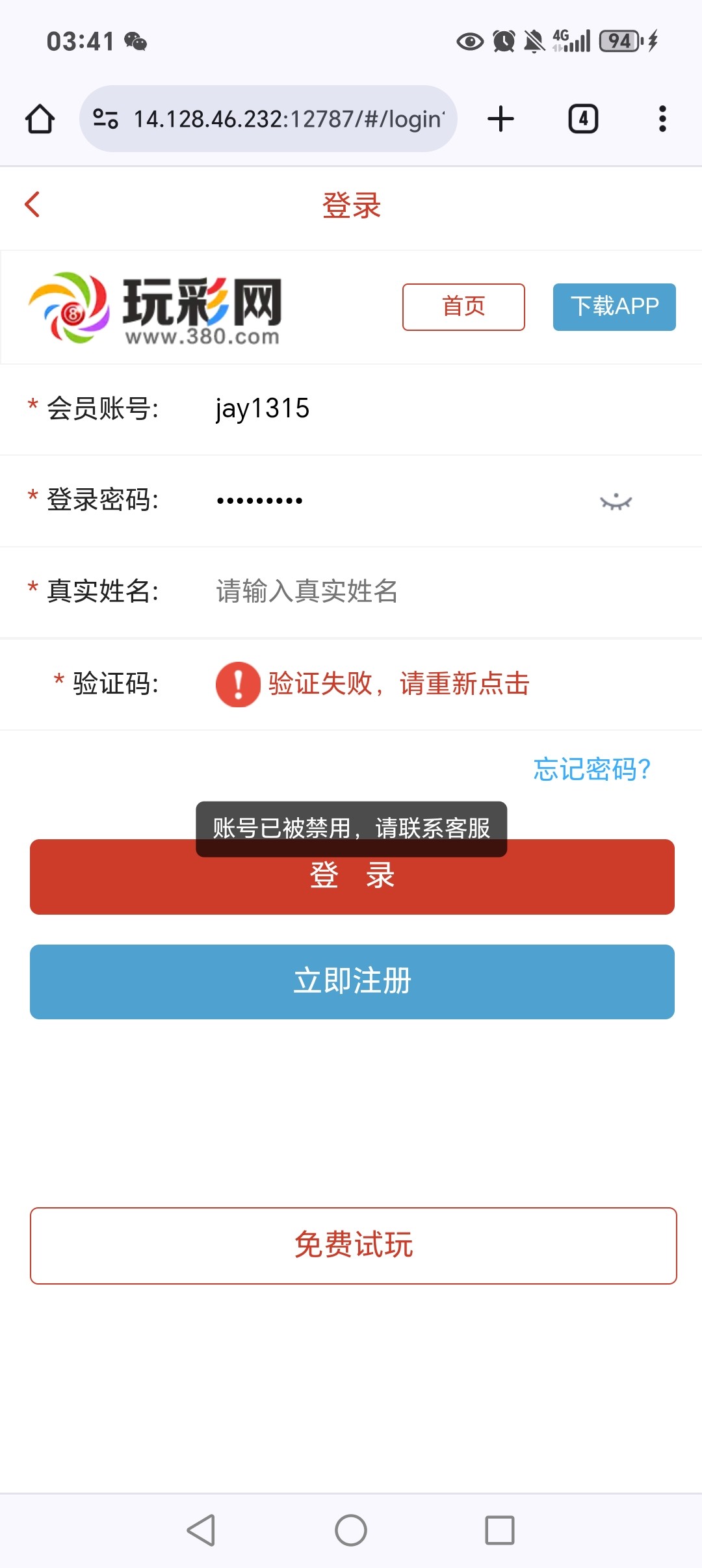The height and width of the screenshot is (1568, 702).
Task: Edit the 会员账号 username field
Action: point(390,409)
